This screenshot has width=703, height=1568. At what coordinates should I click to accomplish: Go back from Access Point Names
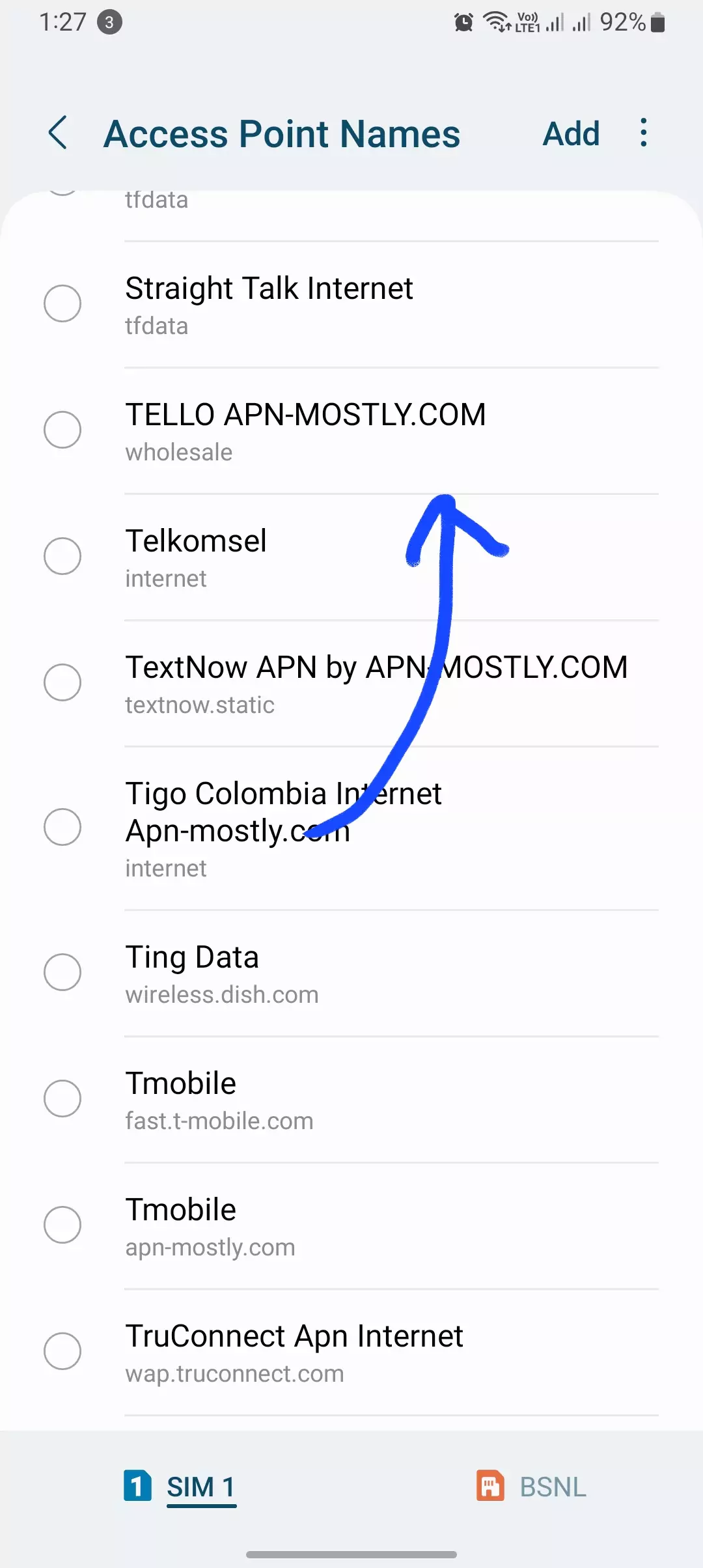58,133
